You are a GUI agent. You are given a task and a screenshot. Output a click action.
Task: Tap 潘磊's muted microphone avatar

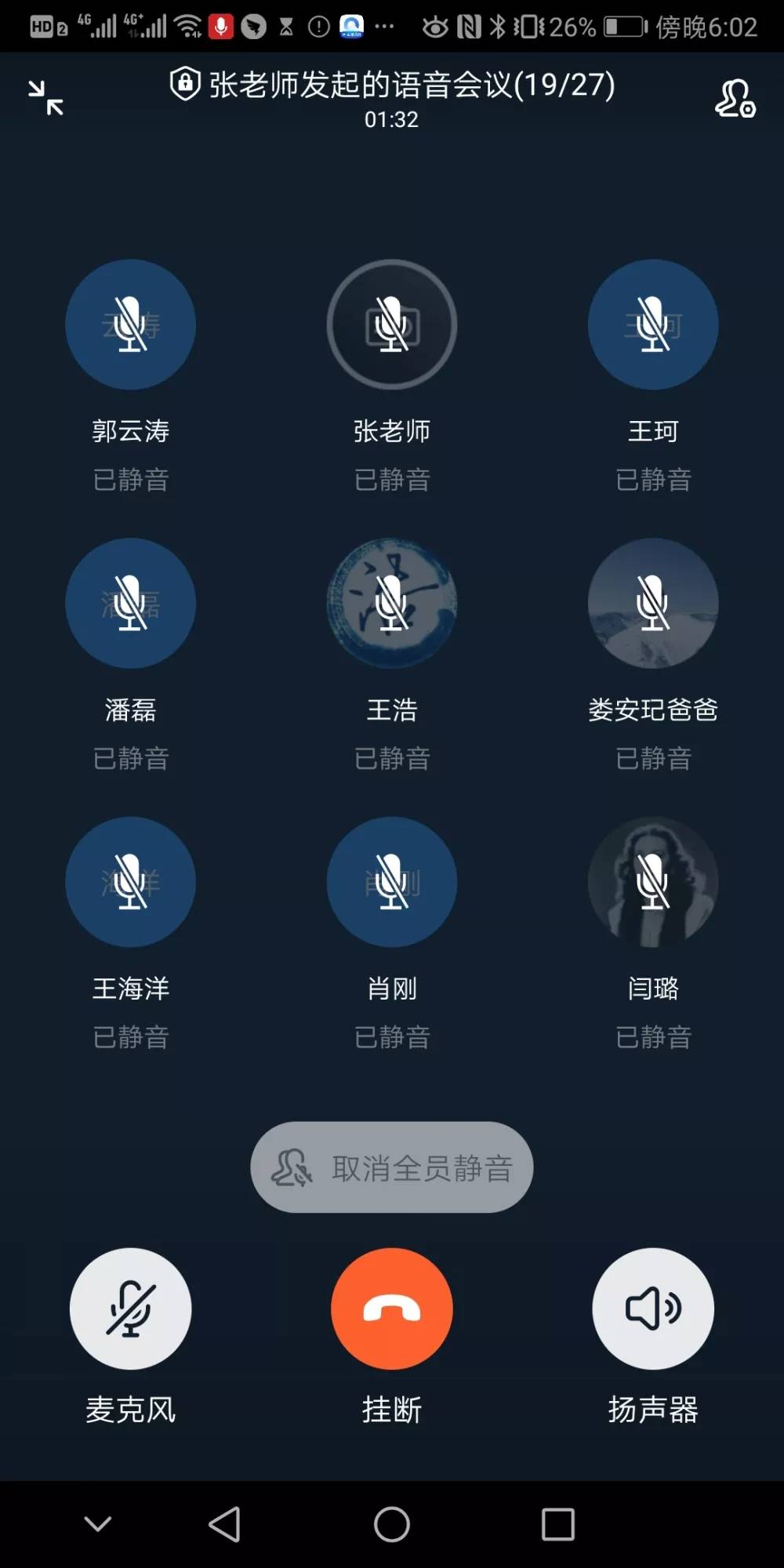[x=130, y=604]
